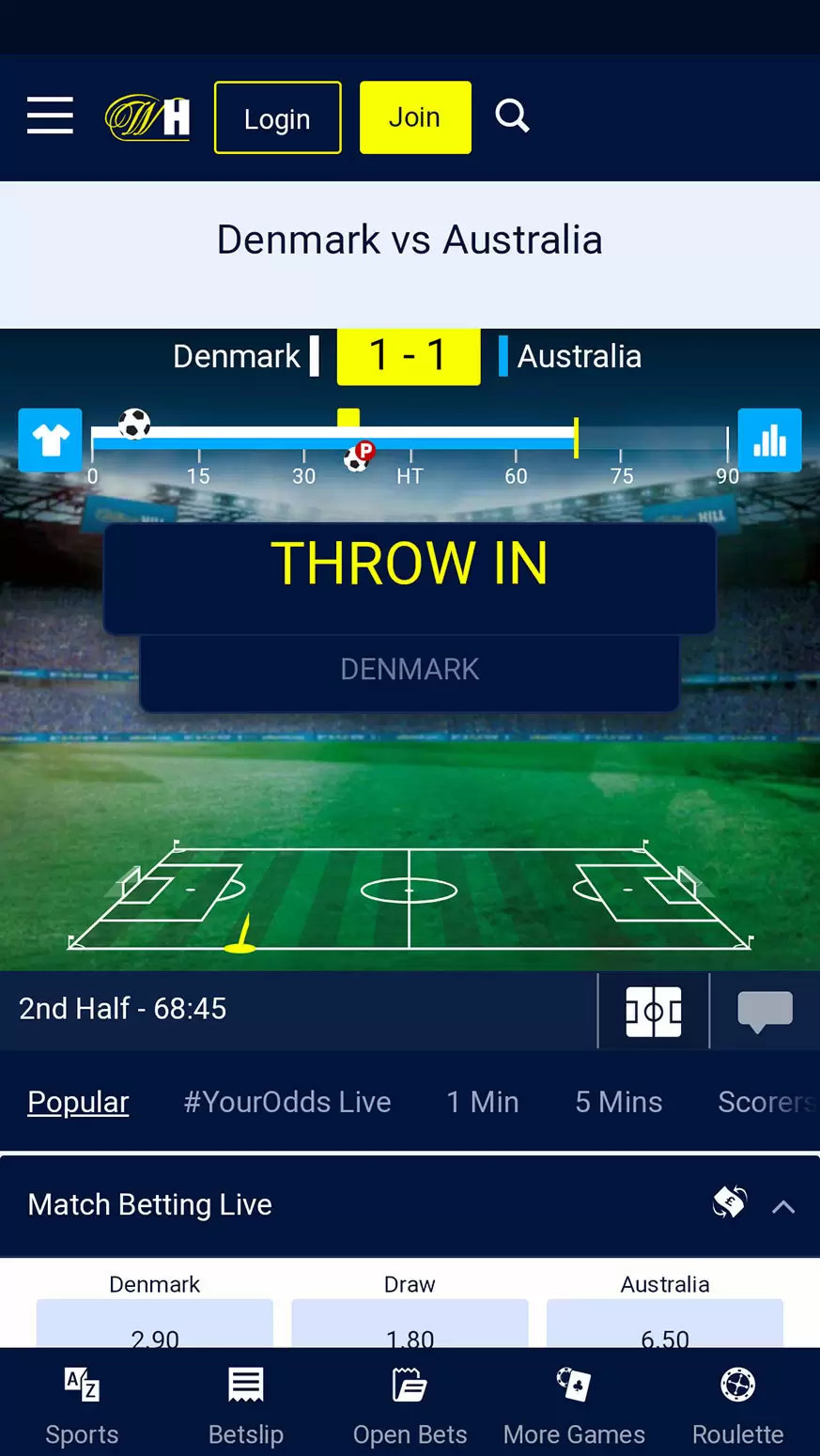Open the match statistics bar chart icon
Image resolution: width=820 pixels, height=1456 pixels.
(769, 440)
